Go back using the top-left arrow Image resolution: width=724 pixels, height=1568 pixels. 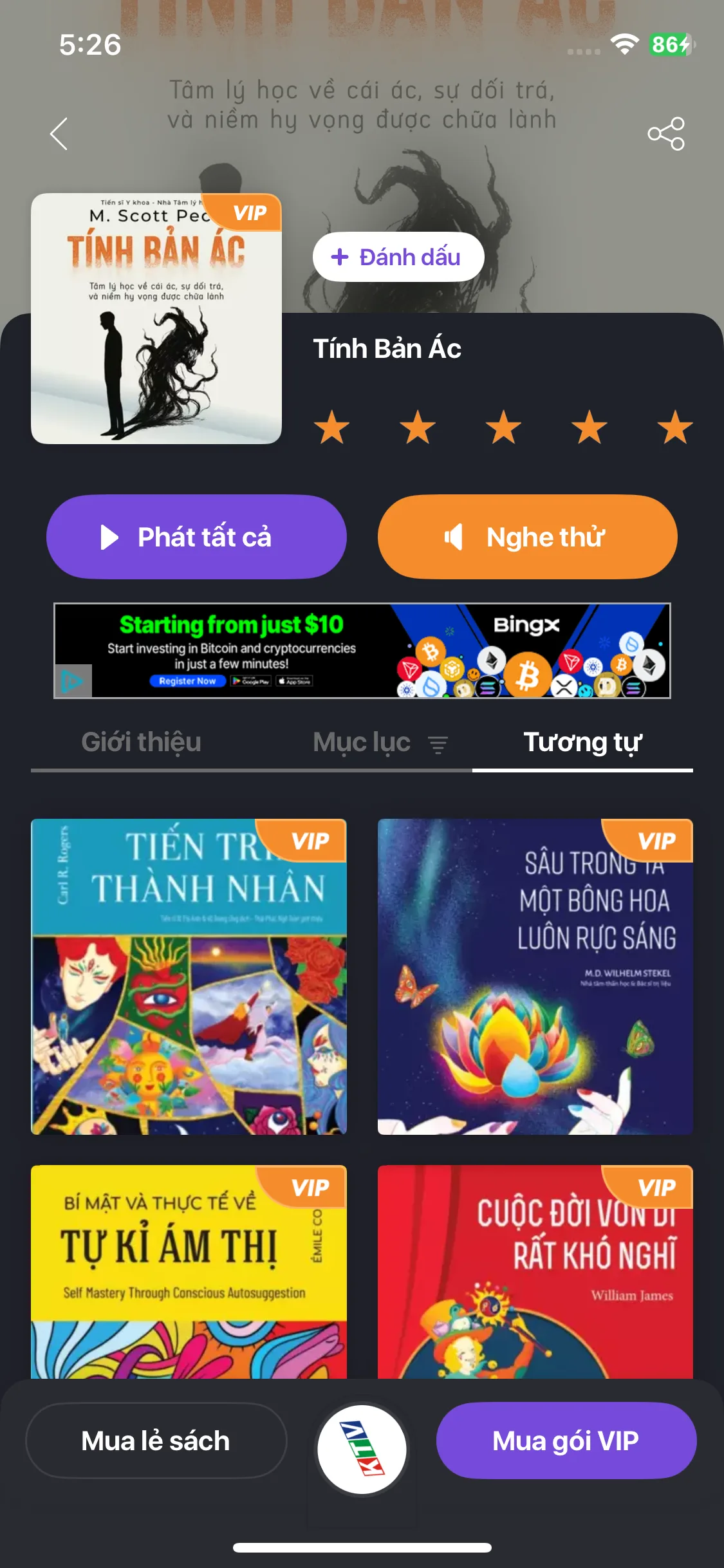[59, 134]
